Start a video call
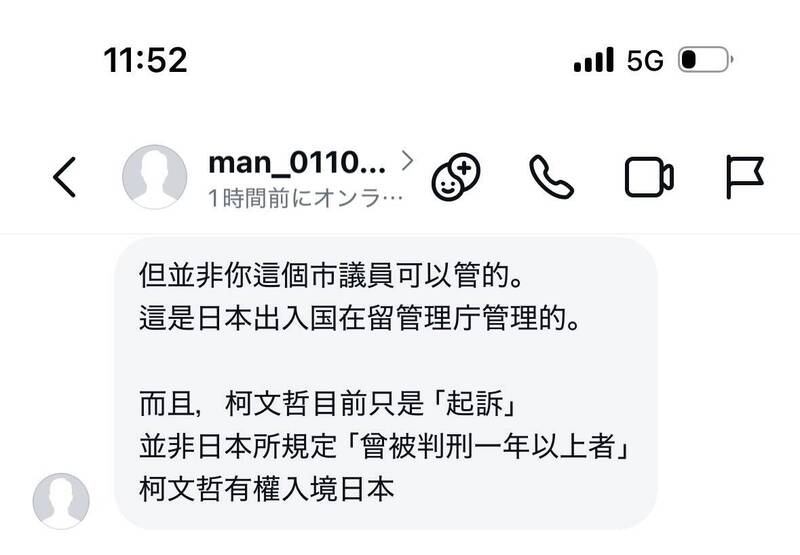This screenshot has height=555, width=800. [649, 178]
